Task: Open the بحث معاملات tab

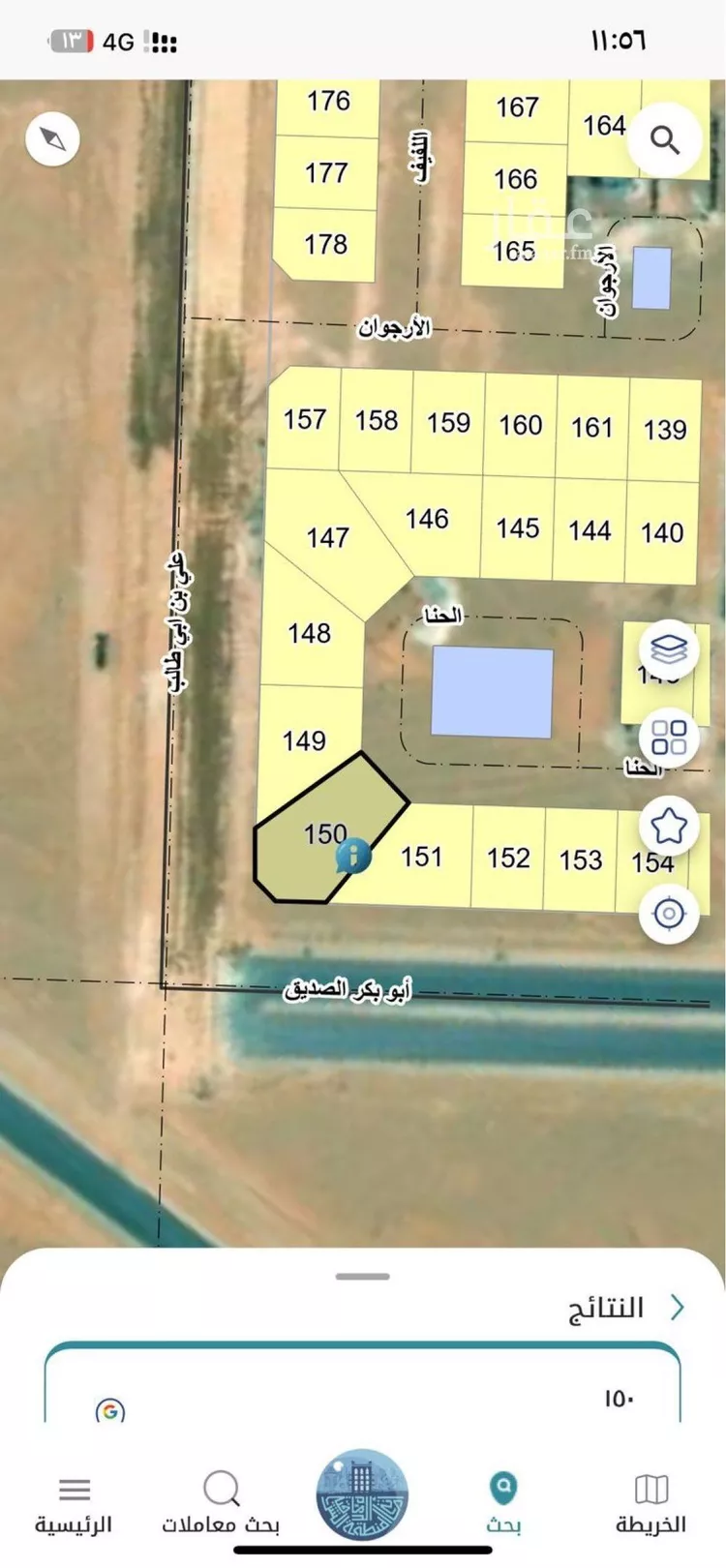Action: (x=221, y=1503)
